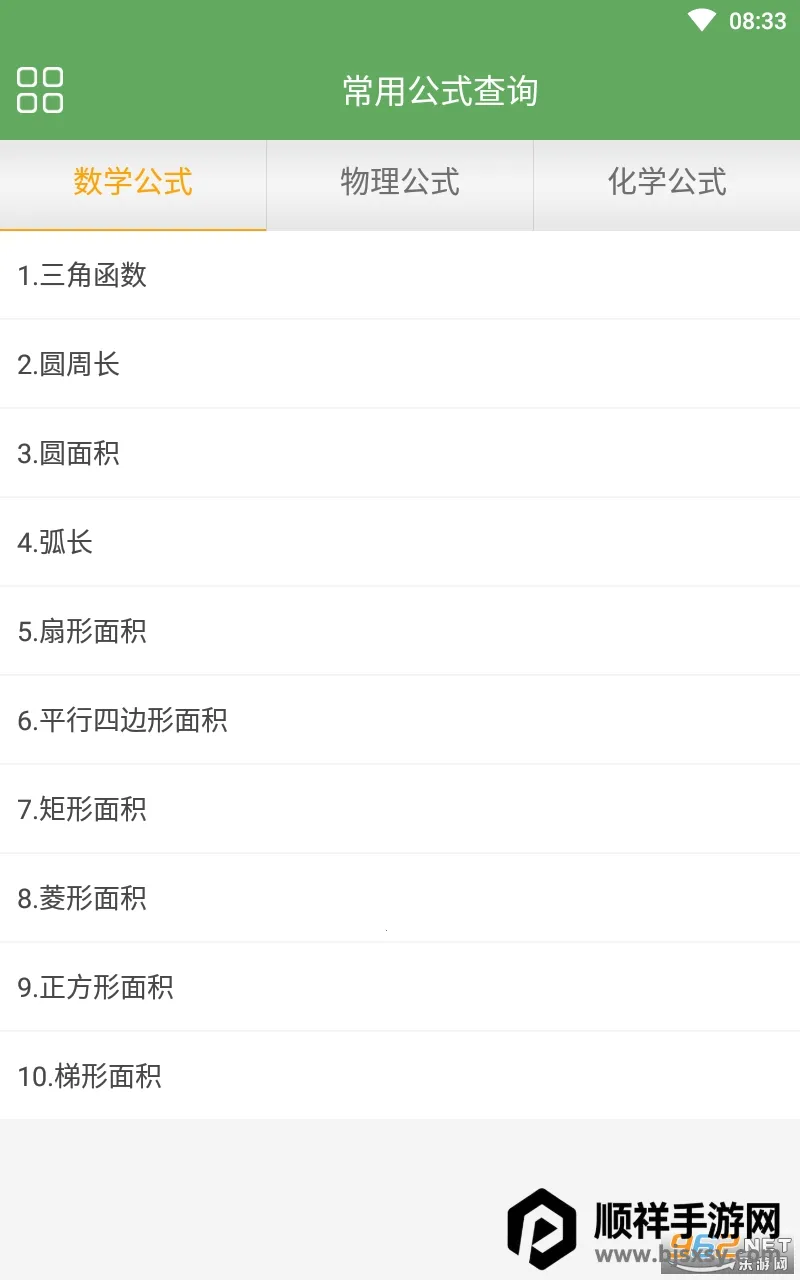Screen dimensions: 800x1280
Task: Open the 3.圆面积 entry
Action: point(400,453)
